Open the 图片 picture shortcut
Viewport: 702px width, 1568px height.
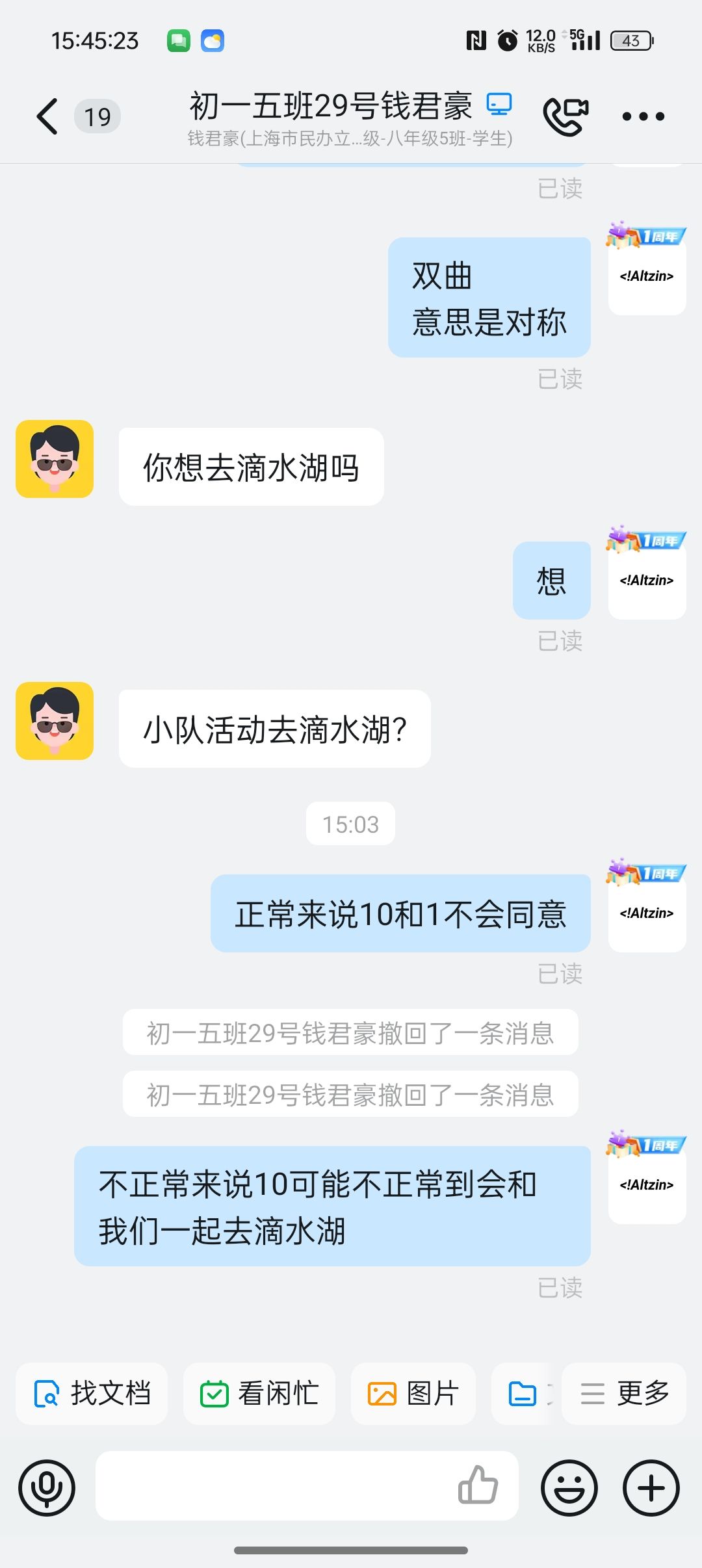pos(413,1394)
